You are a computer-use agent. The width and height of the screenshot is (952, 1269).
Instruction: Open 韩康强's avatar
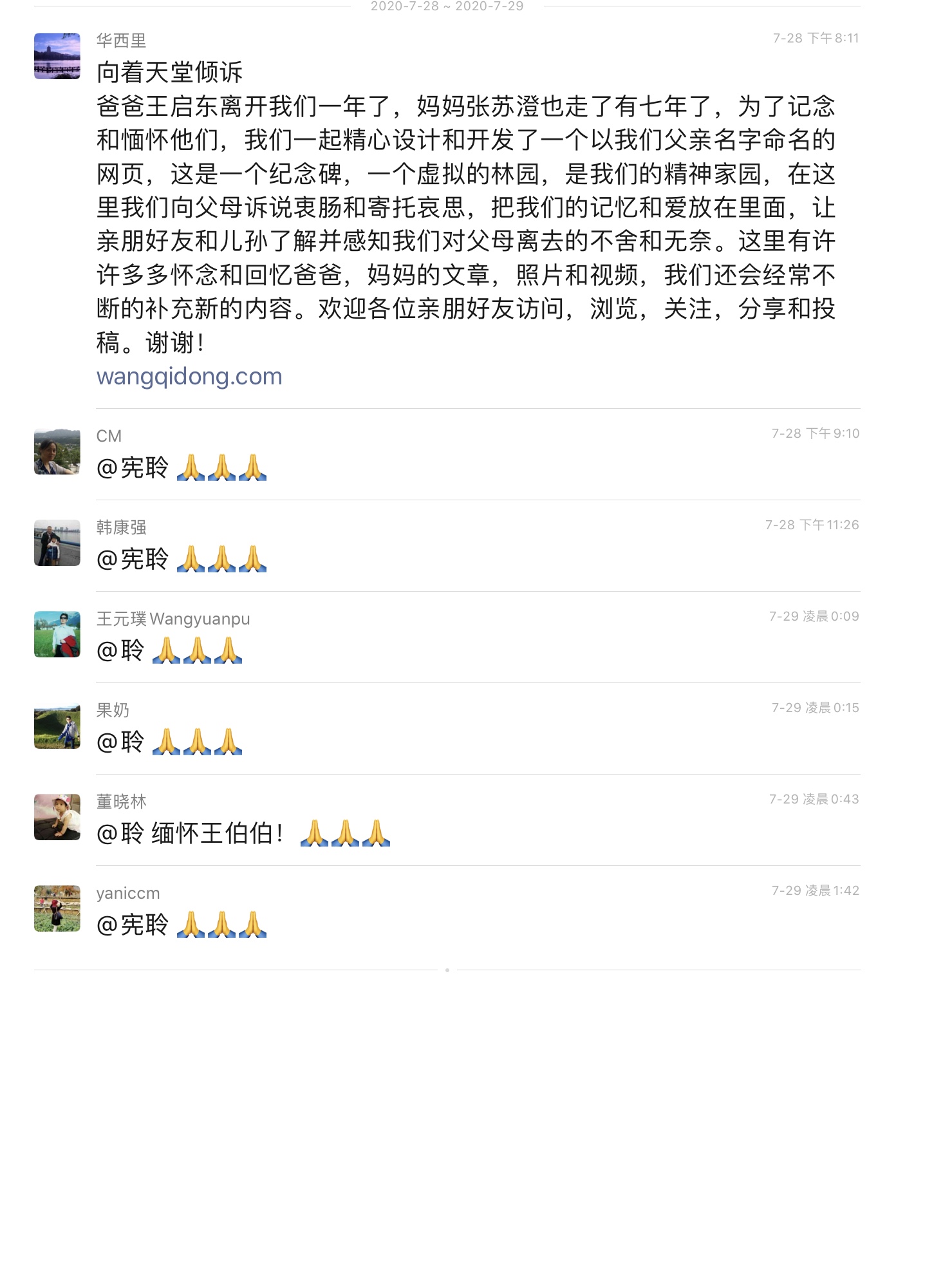pos(57,543)
